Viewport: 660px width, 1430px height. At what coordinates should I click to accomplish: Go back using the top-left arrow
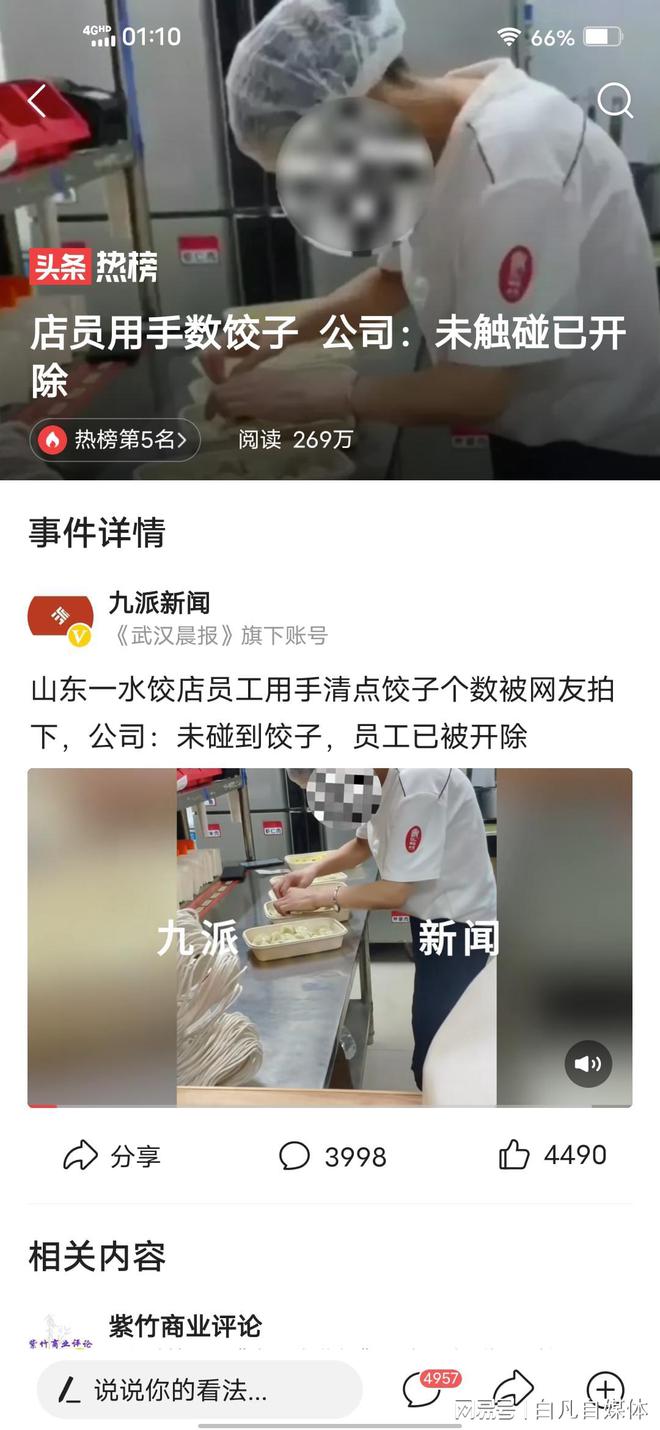[37, 100]
